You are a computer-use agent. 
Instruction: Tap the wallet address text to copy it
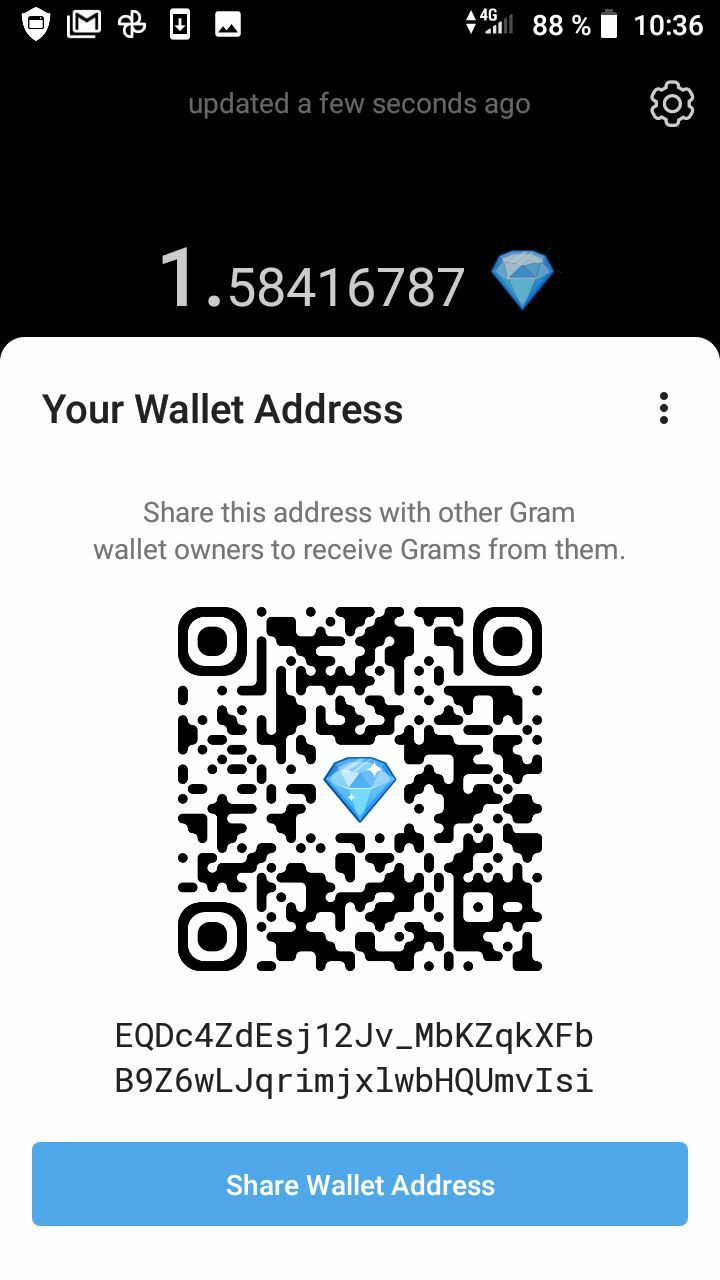tap(355, 1058)
